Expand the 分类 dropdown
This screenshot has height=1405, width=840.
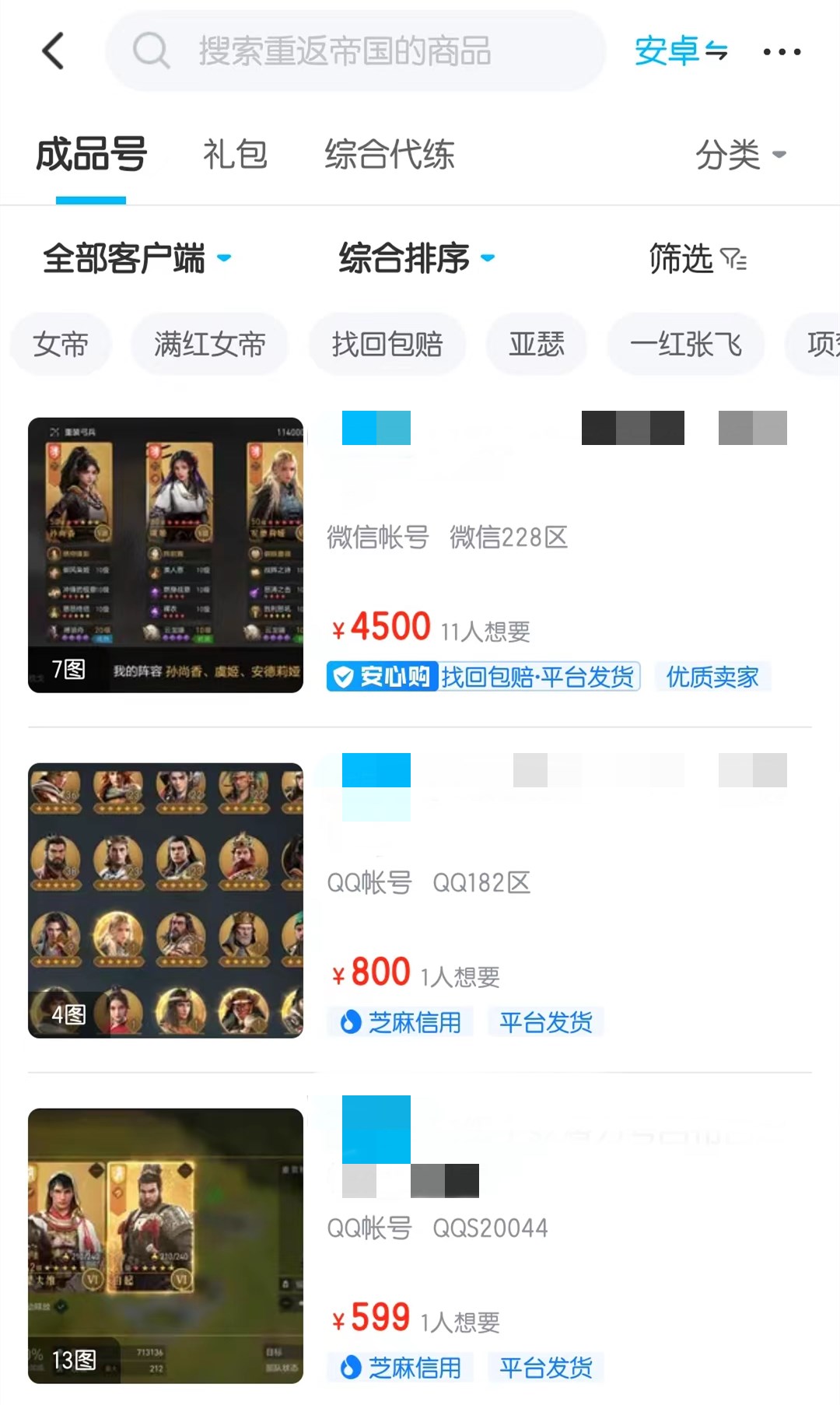pyautogui.click(x=740, y=154)
